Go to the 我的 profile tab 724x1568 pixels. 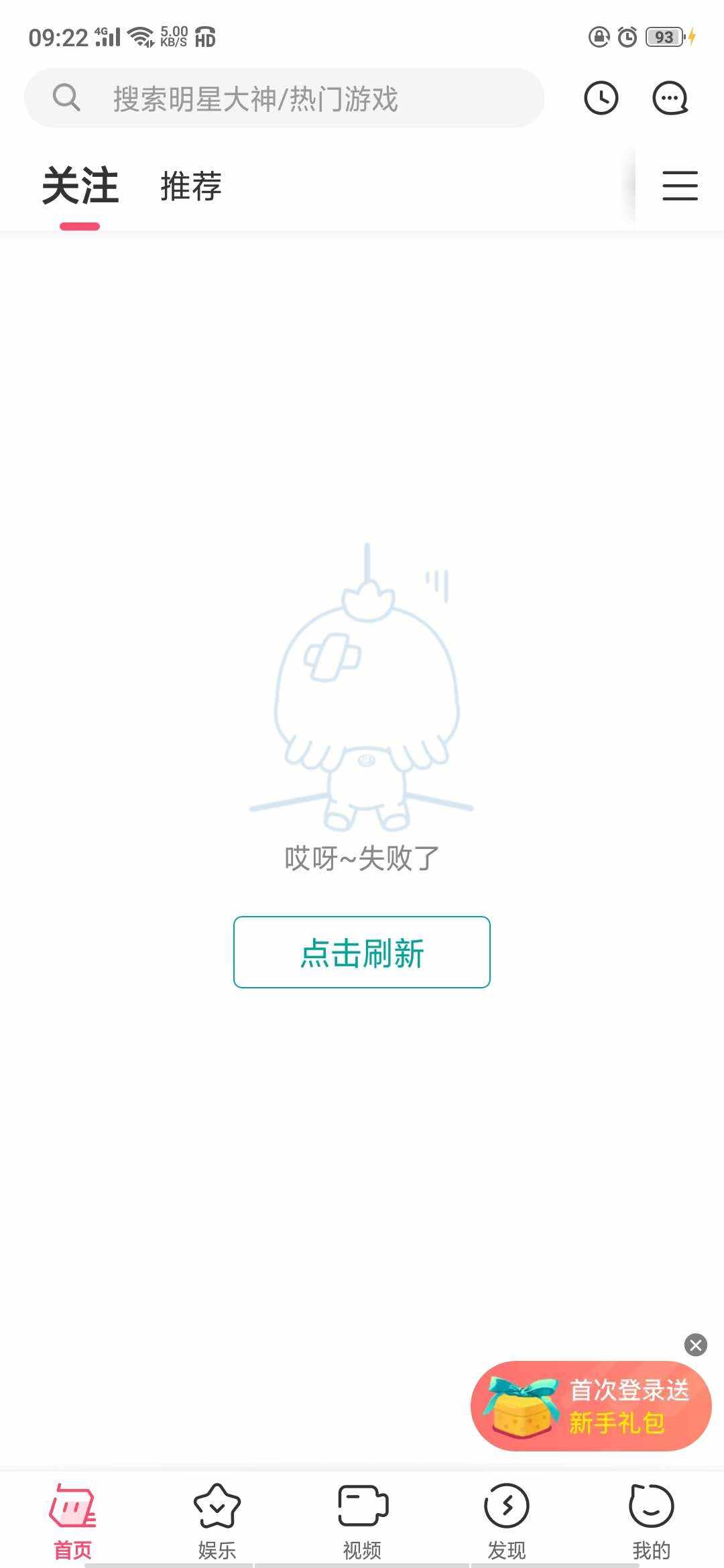click(x=651, y=1521)
